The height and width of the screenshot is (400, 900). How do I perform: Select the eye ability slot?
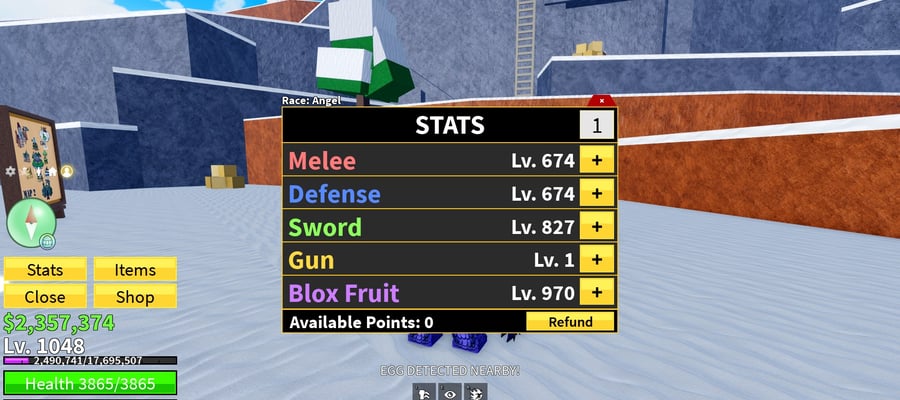[451, 394]
